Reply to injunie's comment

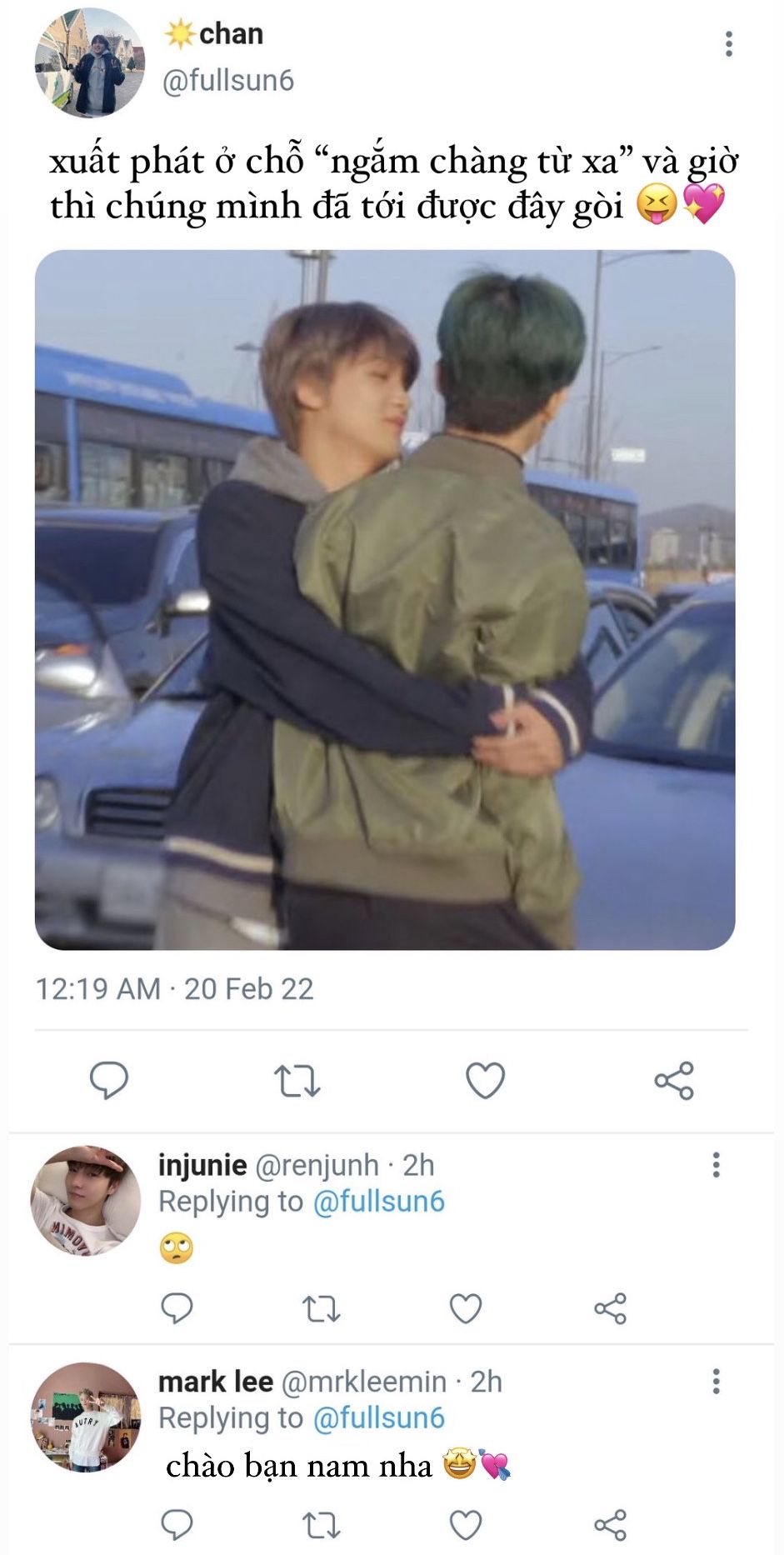tap(177, 1308)
